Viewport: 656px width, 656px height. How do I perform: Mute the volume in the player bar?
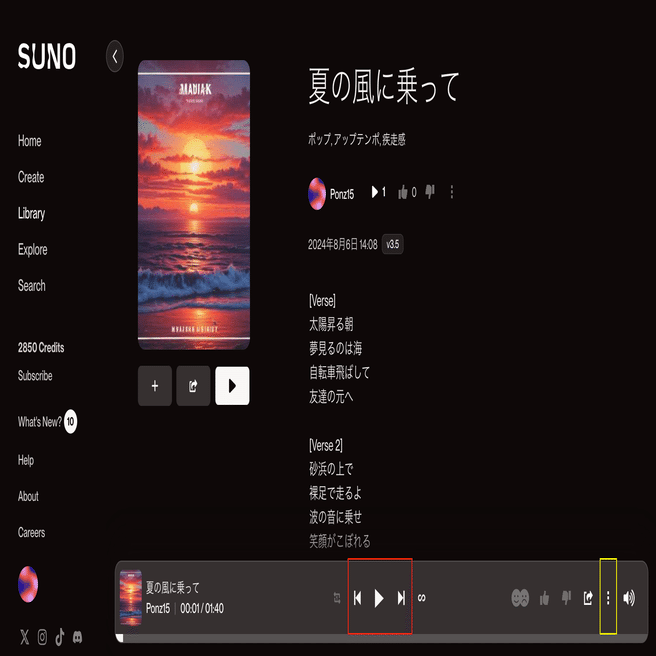coord(629,598)
